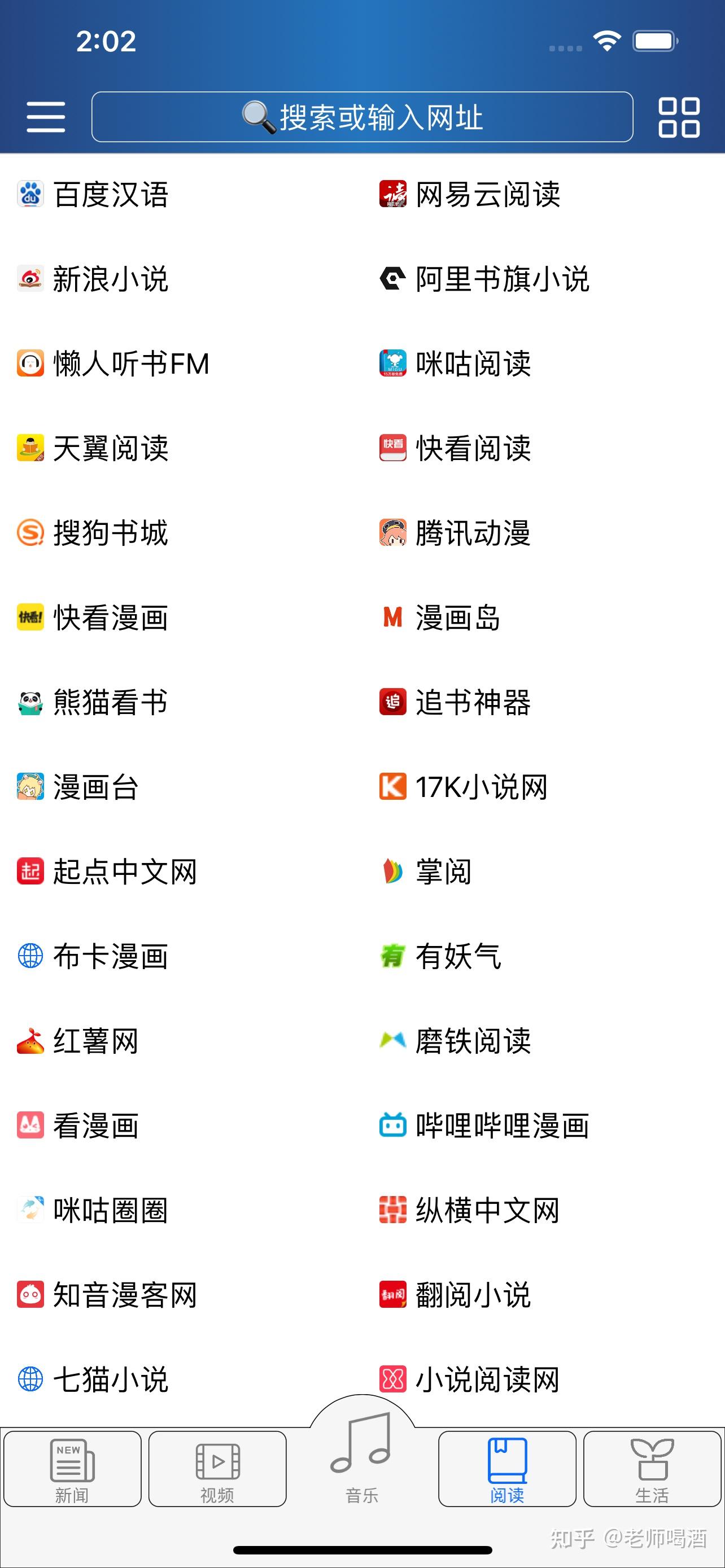Select the 阅读 tab

click(x=507, y=1469)
